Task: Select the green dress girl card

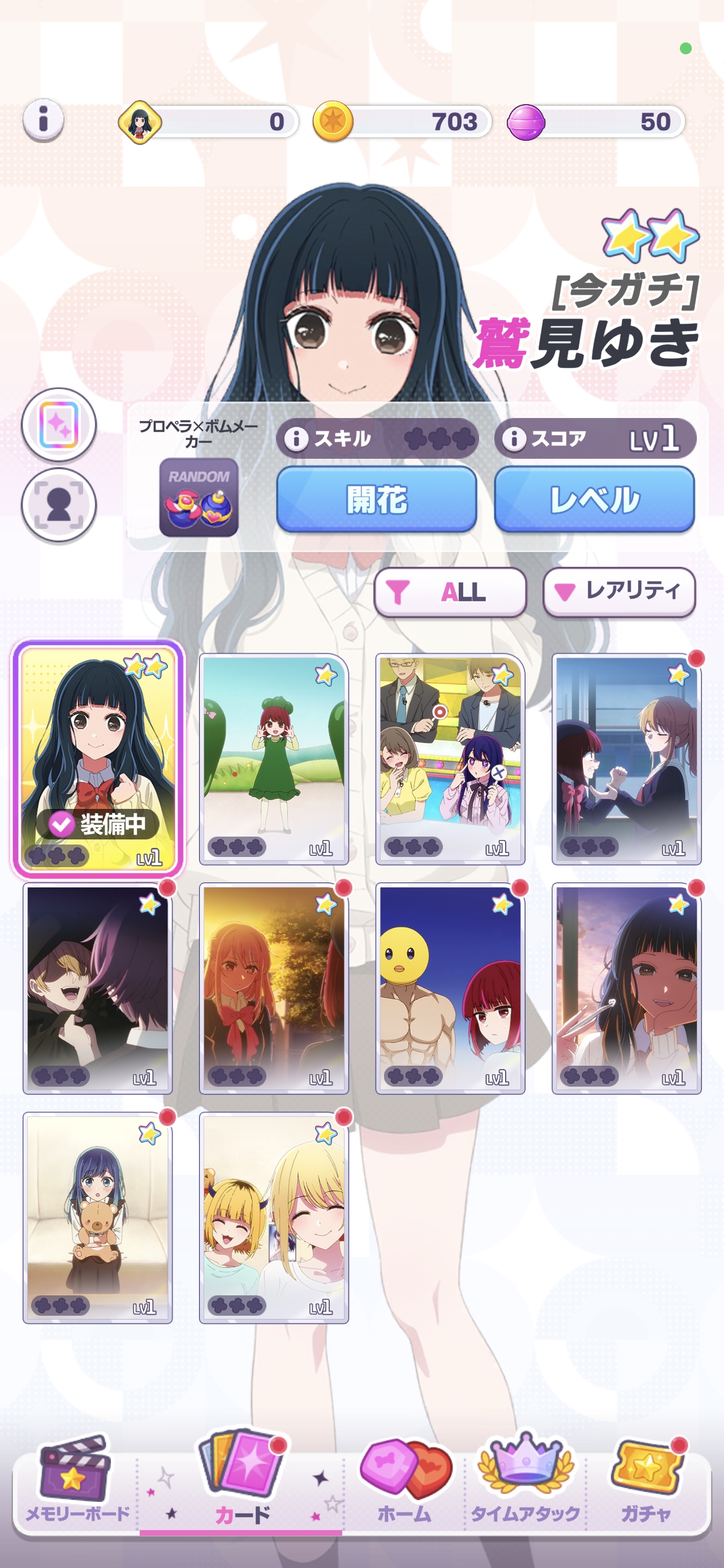Action: (x=273, y=759)
